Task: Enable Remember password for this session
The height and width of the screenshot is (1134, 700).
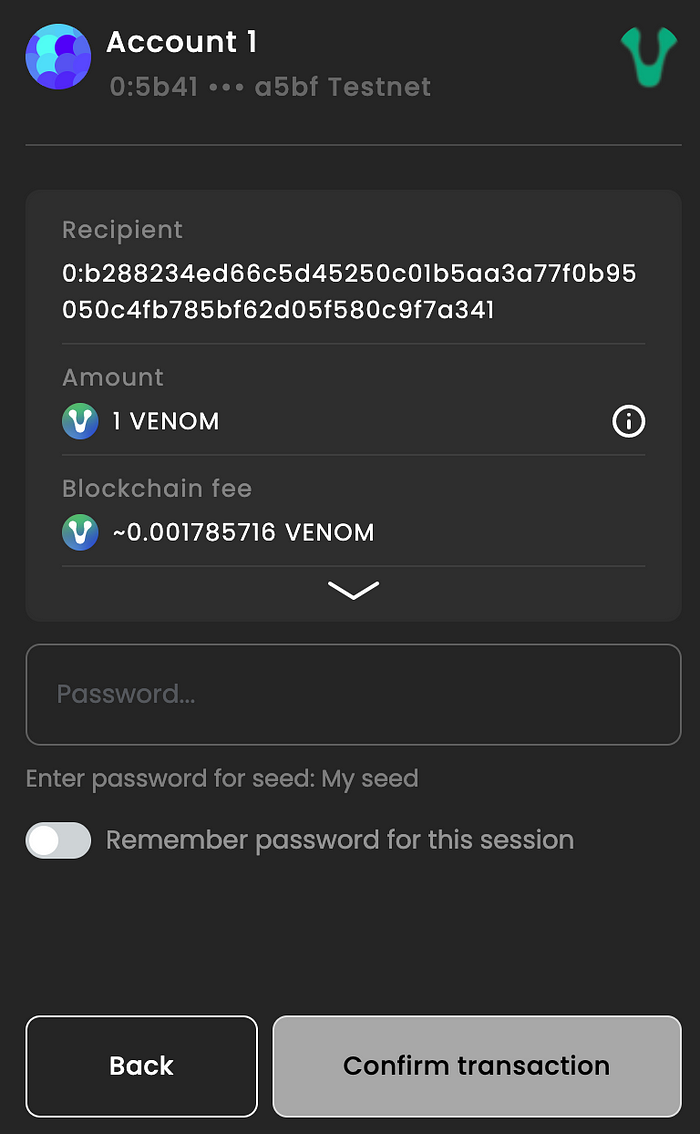Action: (59, 840)
